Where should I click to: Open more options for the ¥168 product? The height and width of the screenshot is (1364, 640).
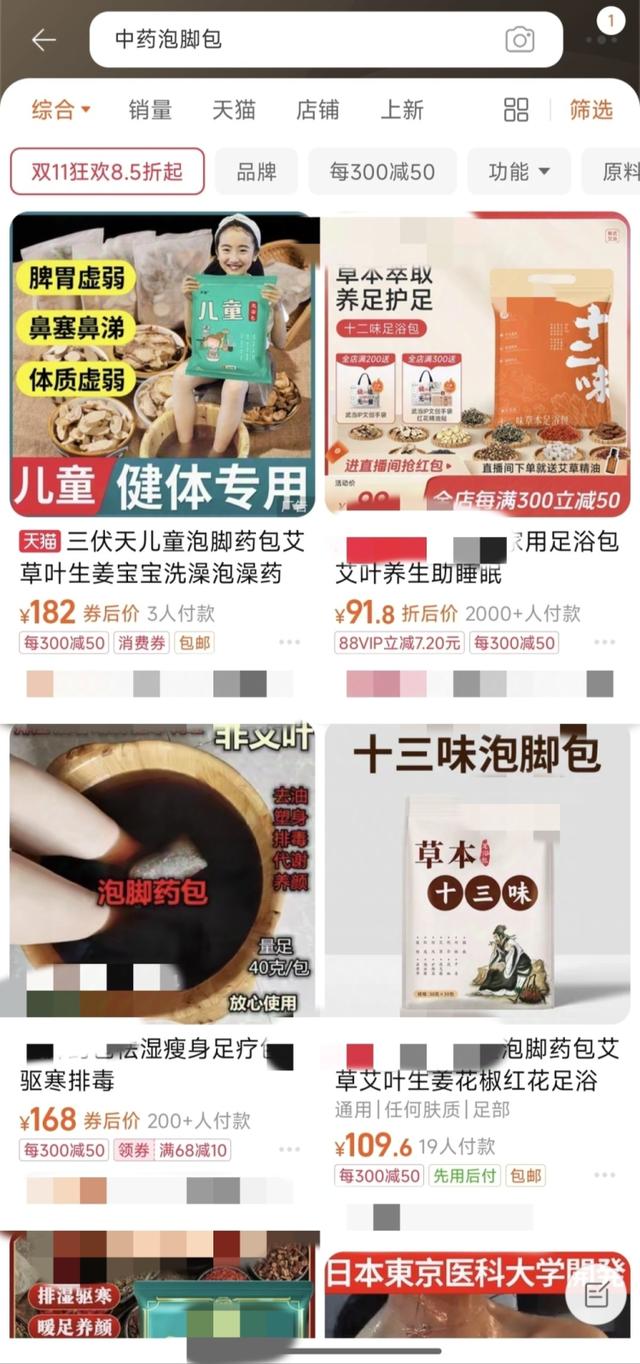(x=289, y=1150)
